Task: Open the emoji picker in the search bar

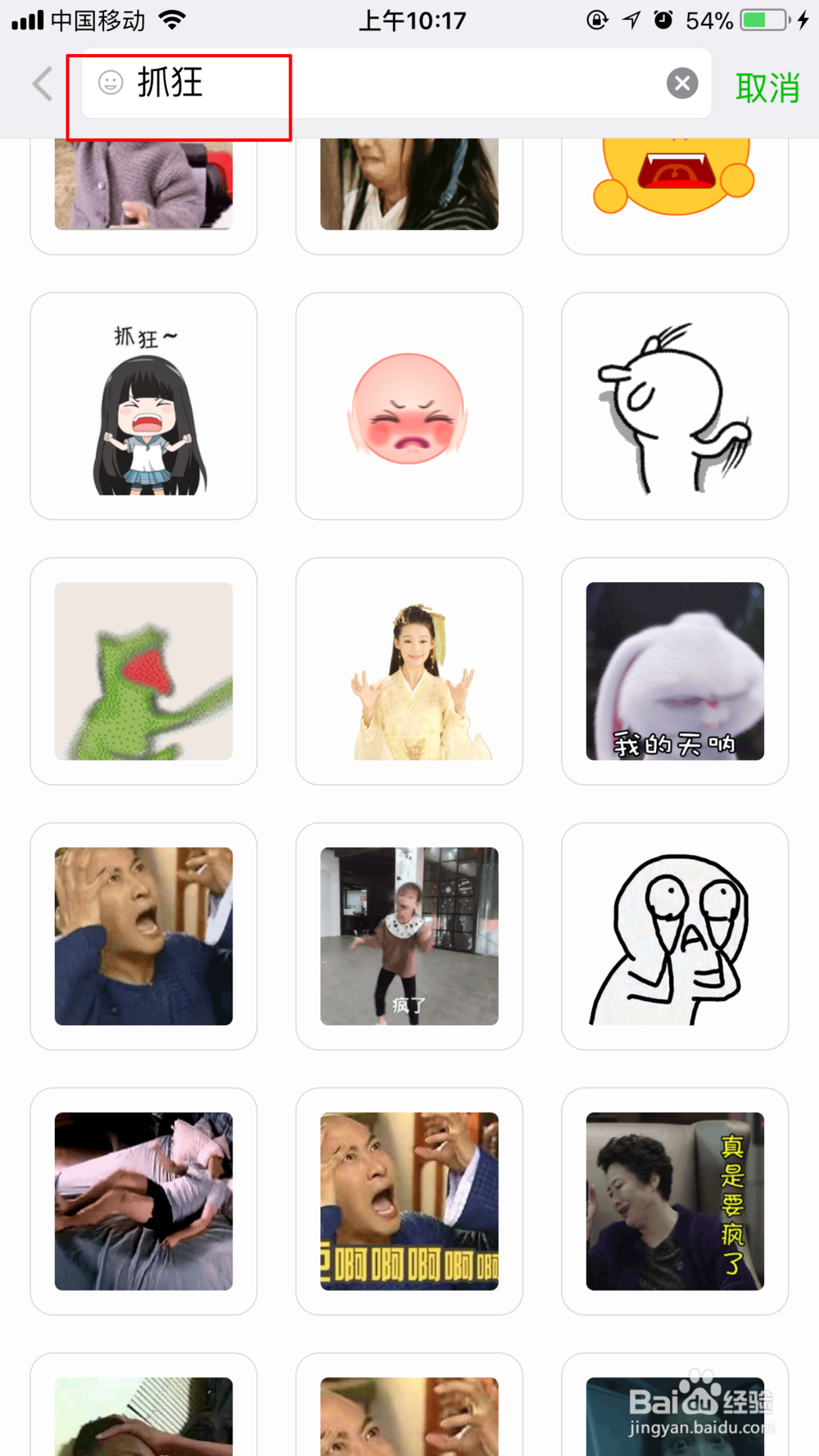Action: 110,83
